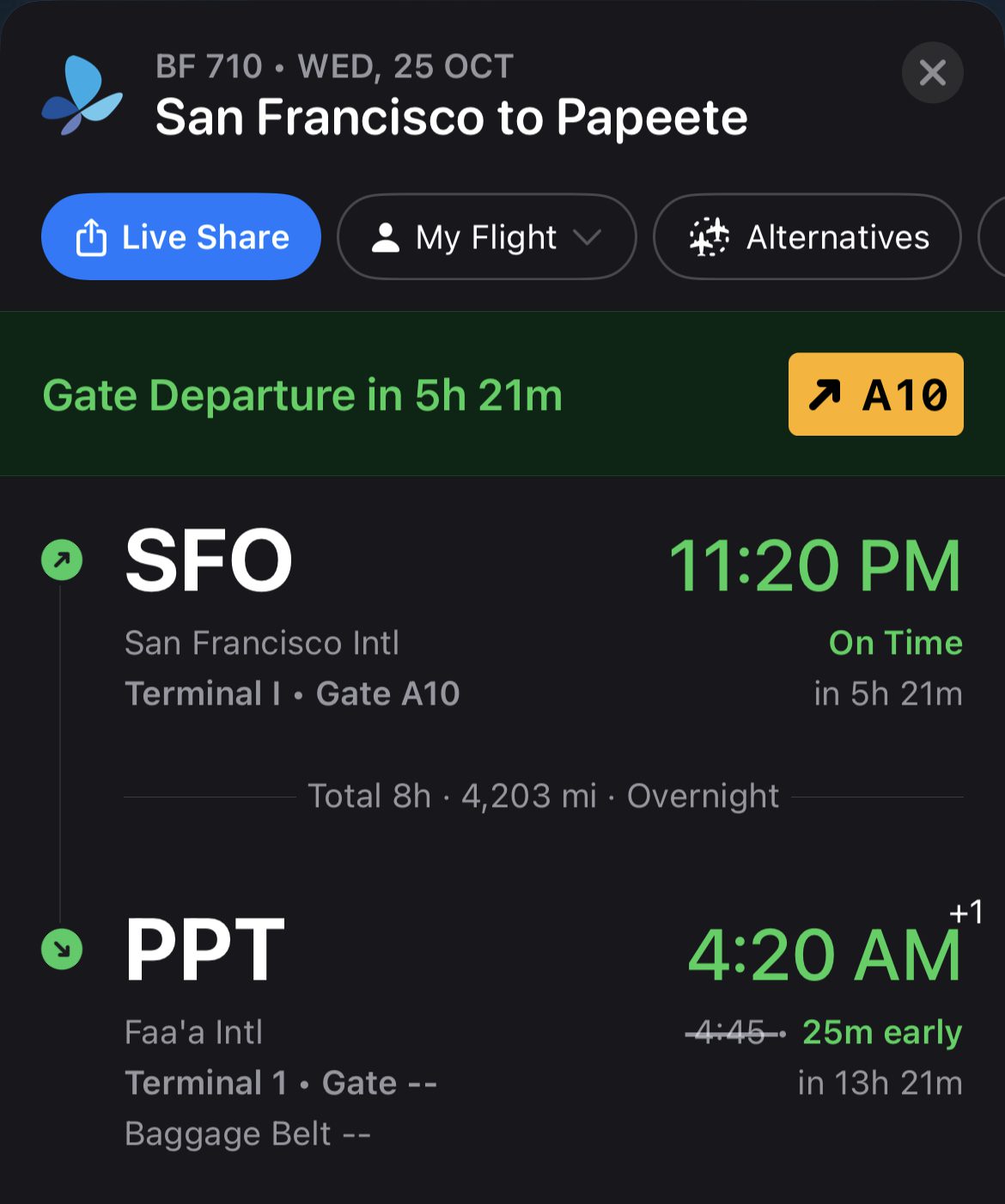This screenshot has height=1204, width=1005.
Task: Open the My Flight dropdown chevron
Action: 588,240
